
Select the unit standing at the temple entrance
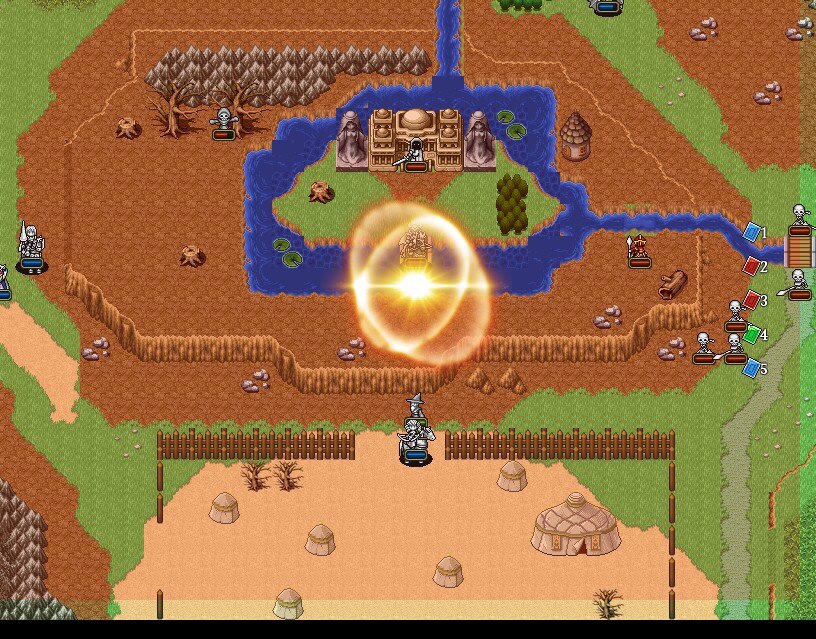coord(414,153)
